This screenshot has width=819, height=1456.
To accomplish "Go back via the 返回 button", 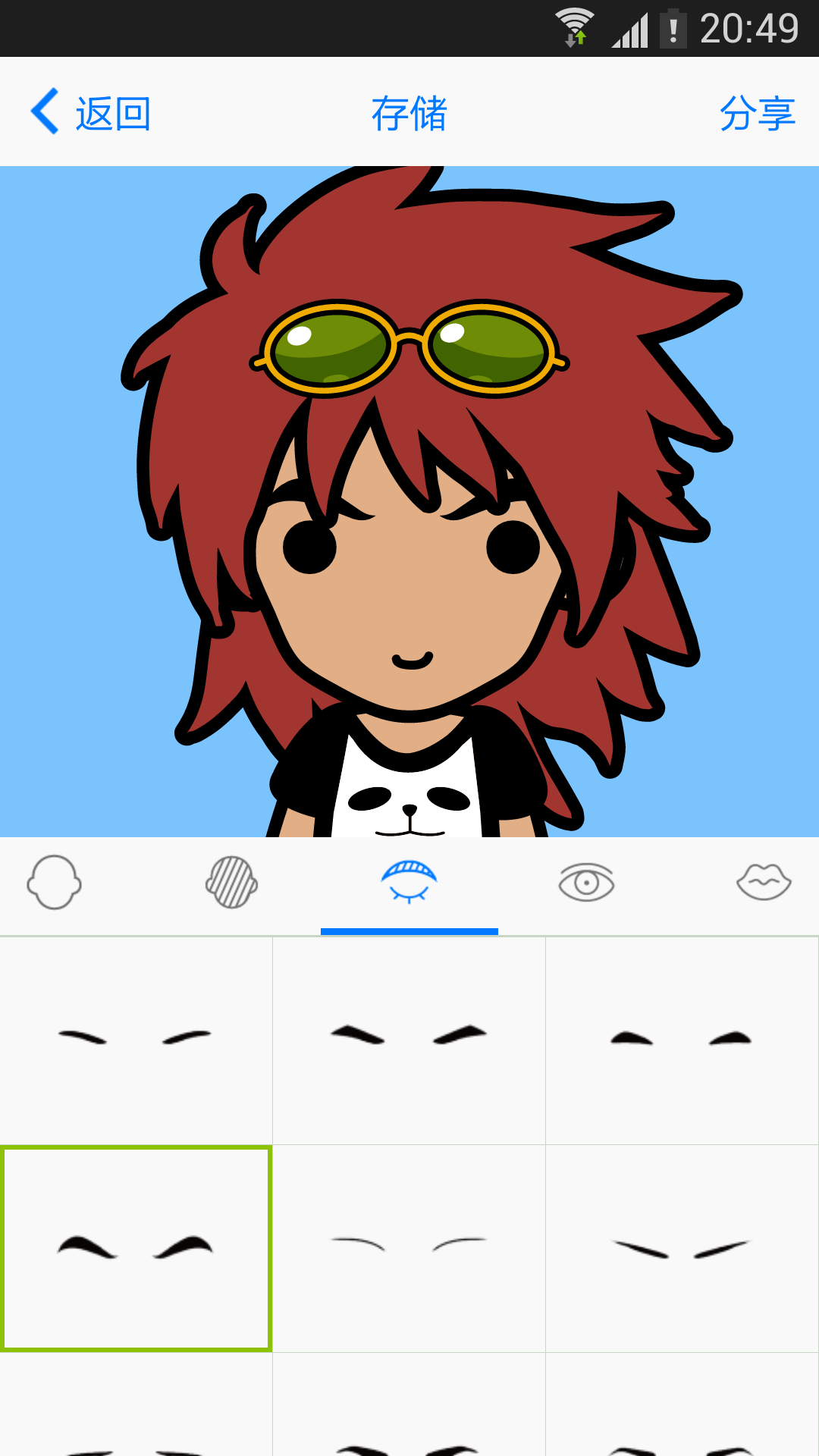I will (91, 114).
